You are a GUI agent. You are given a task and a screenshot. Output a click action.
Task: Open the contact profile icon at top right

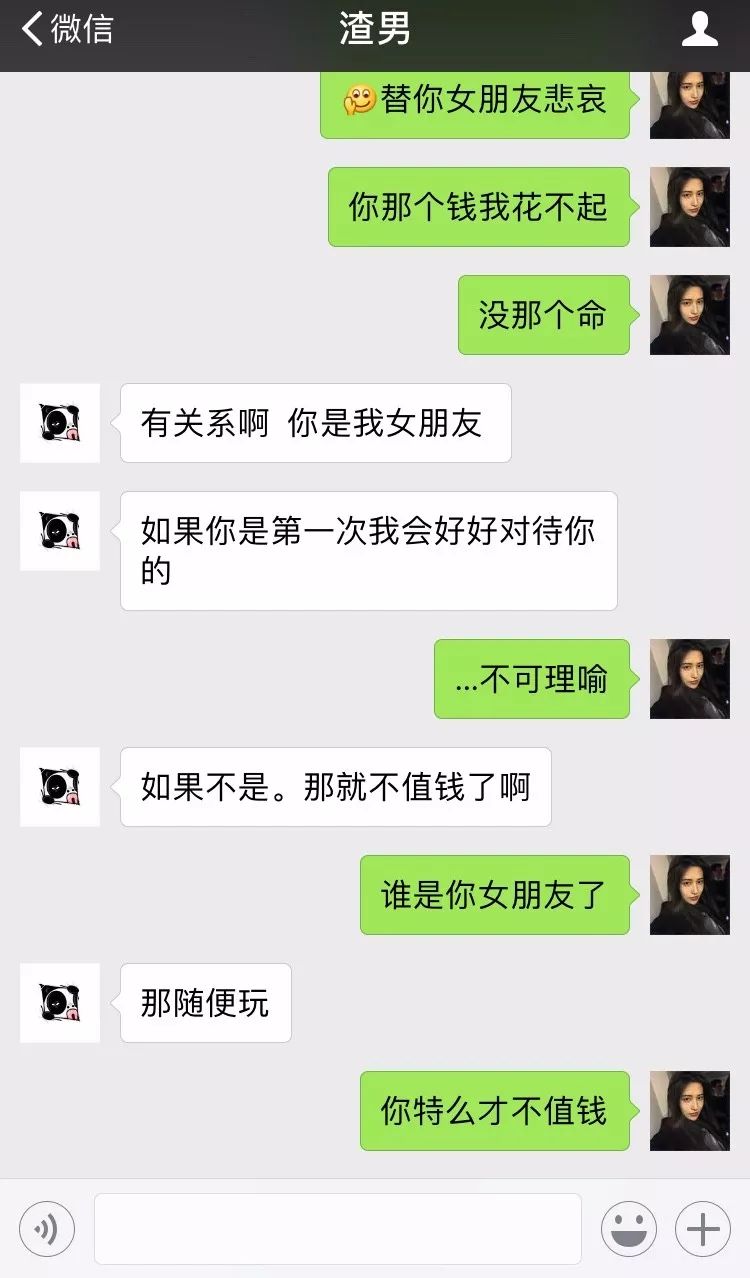point(701,29)
